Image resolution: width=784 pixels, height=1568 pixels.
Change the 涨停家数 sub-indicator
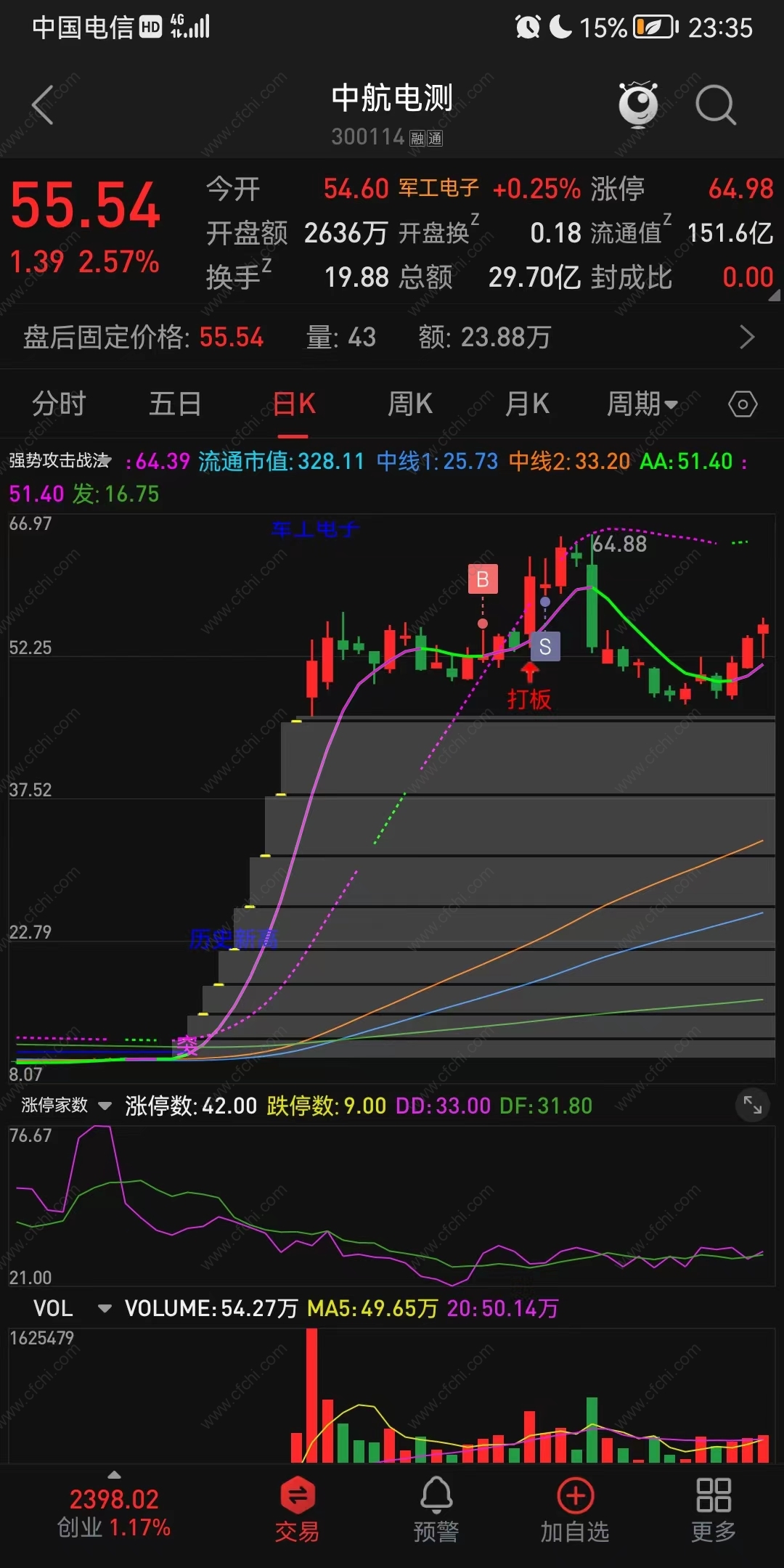tap(65, 1106)
